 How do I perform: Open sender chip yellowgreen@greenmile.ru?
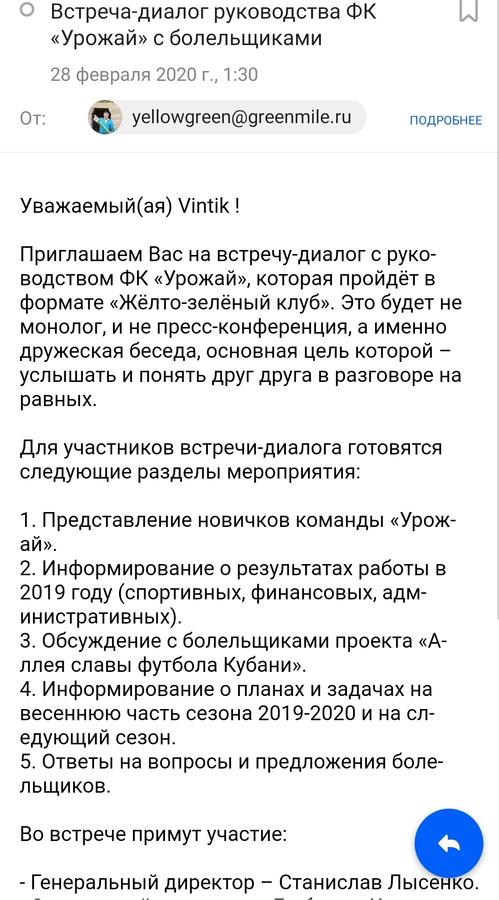point(226,118)
